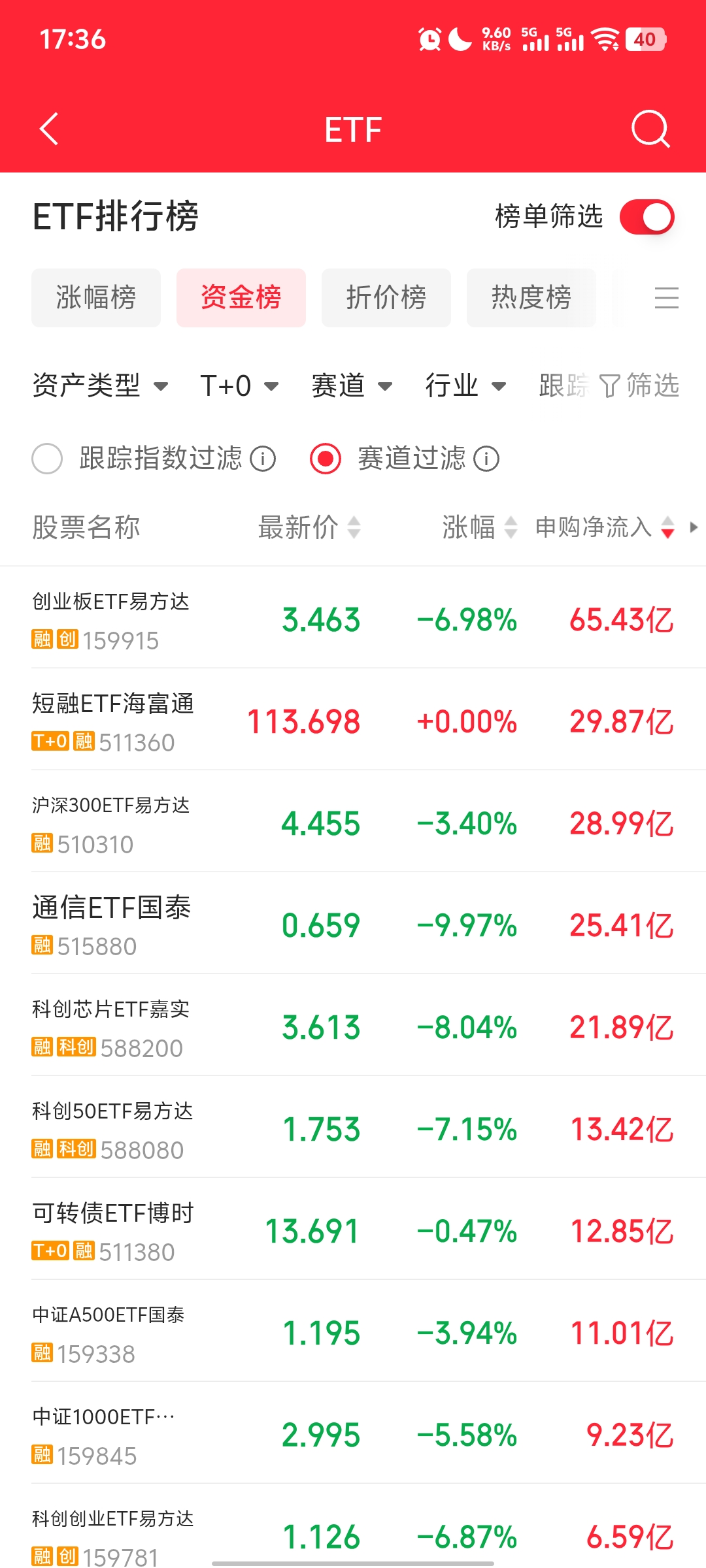Open the search magnifier icon
Image resolution: width=706 pixels, height=1568 pixels.
(651, 129)
